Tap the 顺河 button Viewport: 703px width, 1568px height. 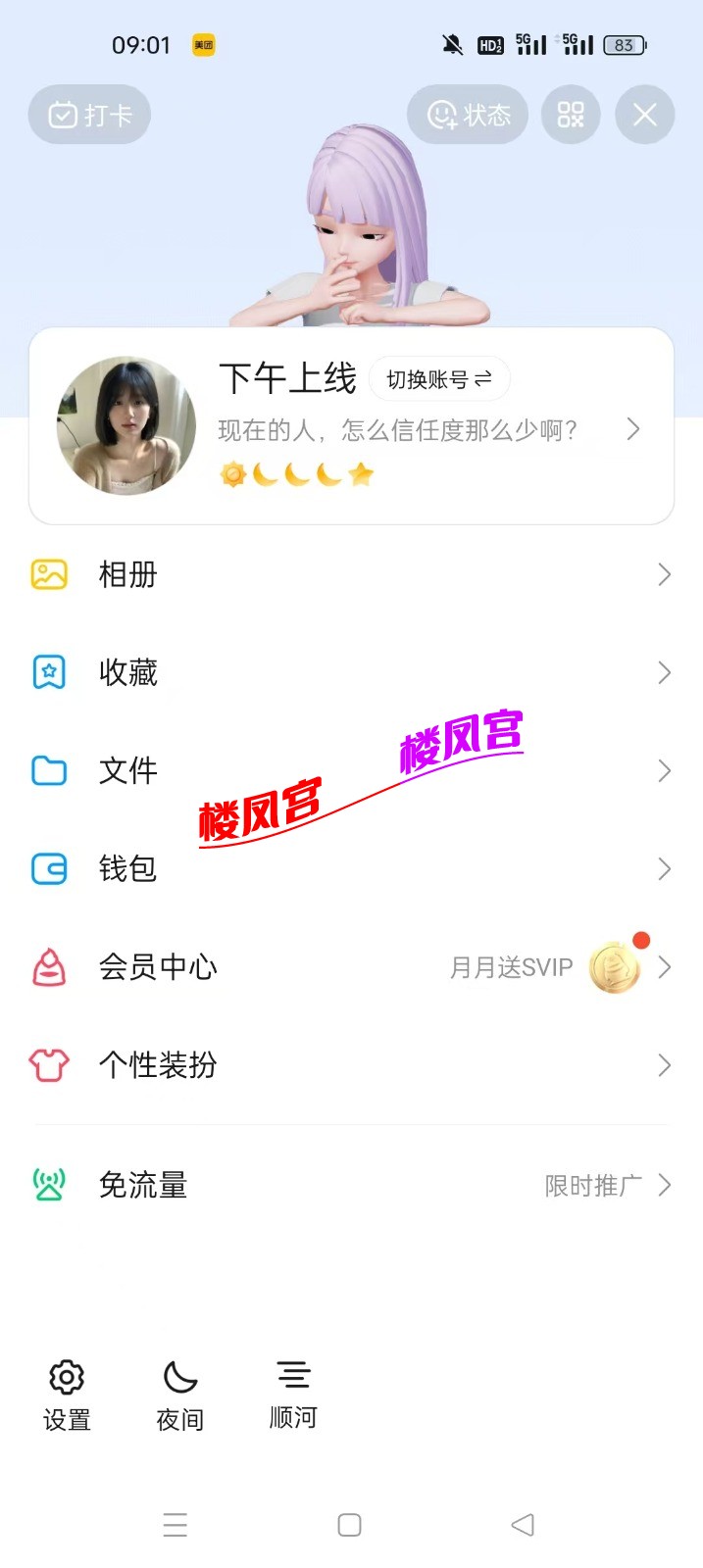(x=293, y=1395)
